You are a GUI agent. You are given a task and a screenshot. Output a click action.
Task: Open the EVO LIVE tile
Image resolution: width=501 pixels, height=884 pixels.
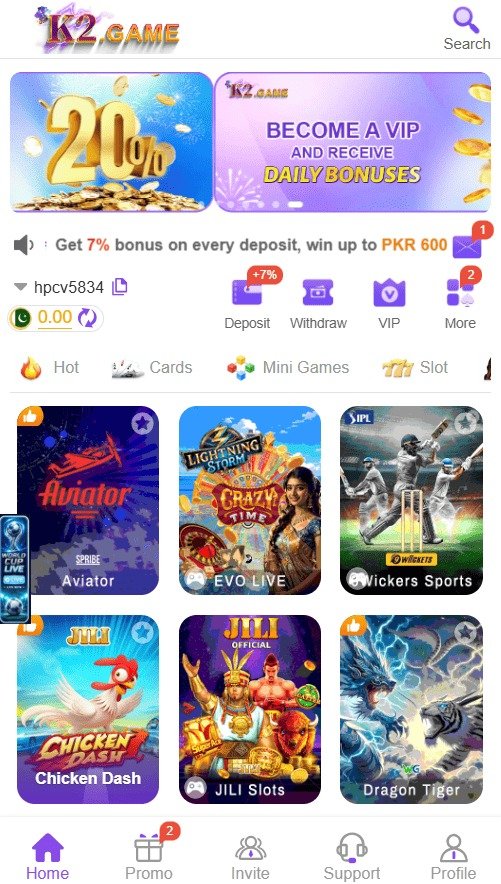click(x=250, y=501)
